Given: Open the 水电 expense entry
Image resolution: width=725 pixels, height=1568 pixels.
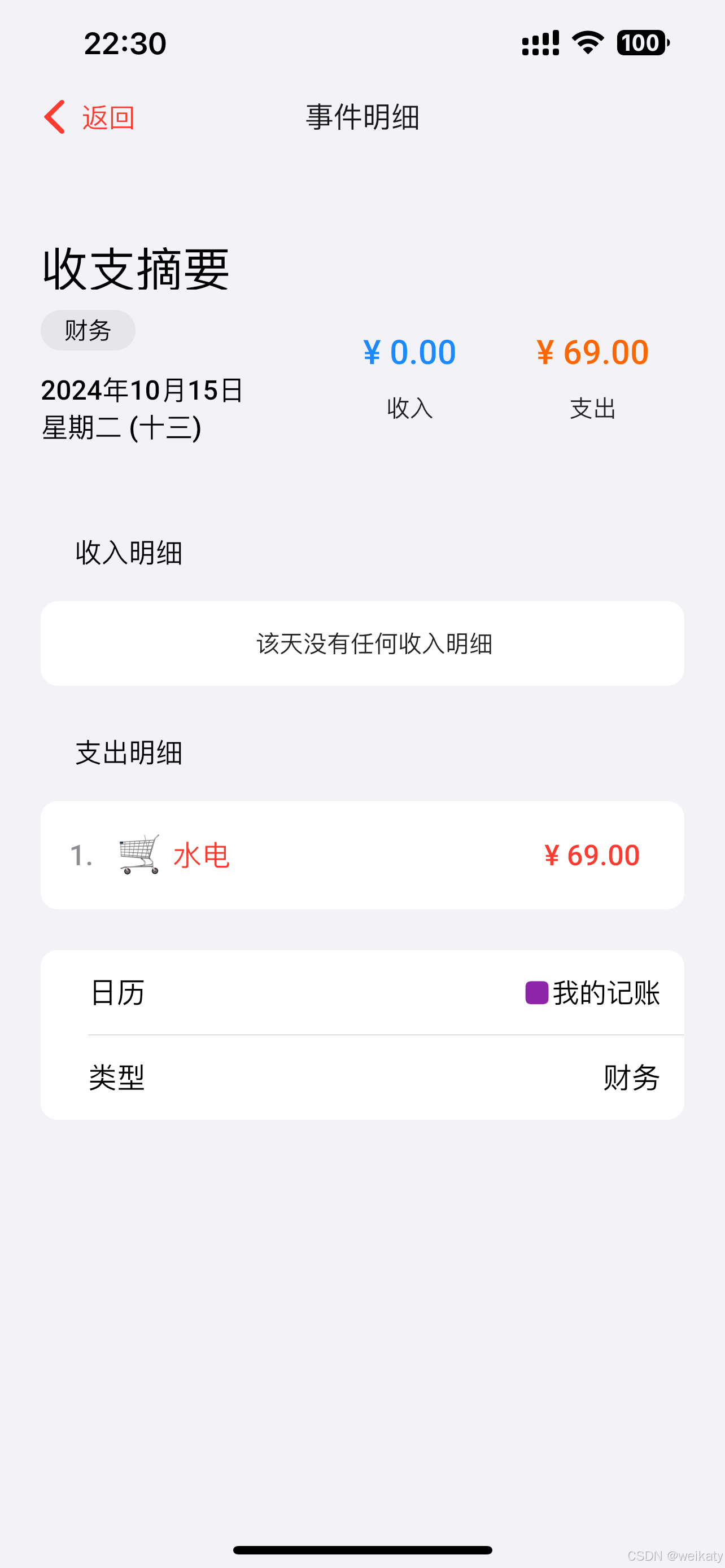Looking at the screenshot, I should [361, 855].
